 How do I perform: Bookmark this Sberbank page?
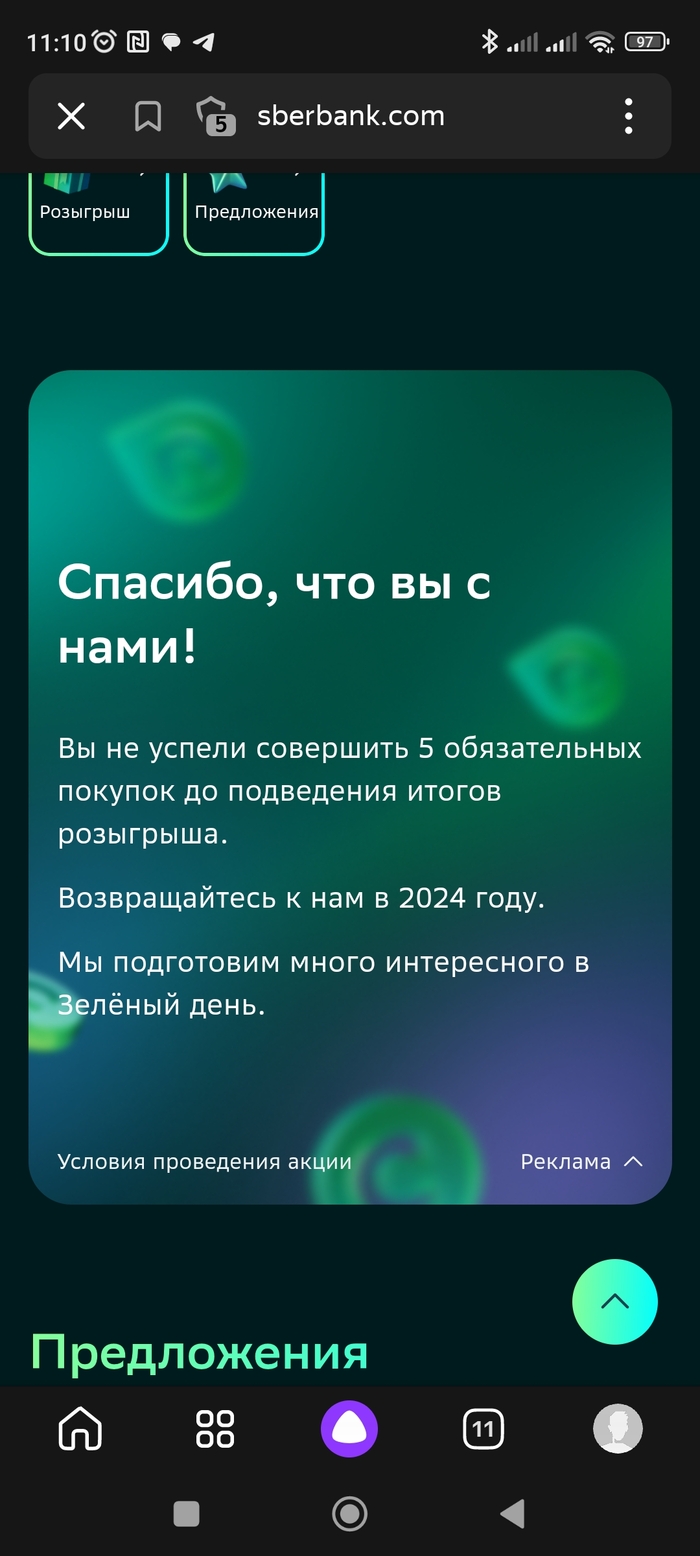[x=148, y=117]
